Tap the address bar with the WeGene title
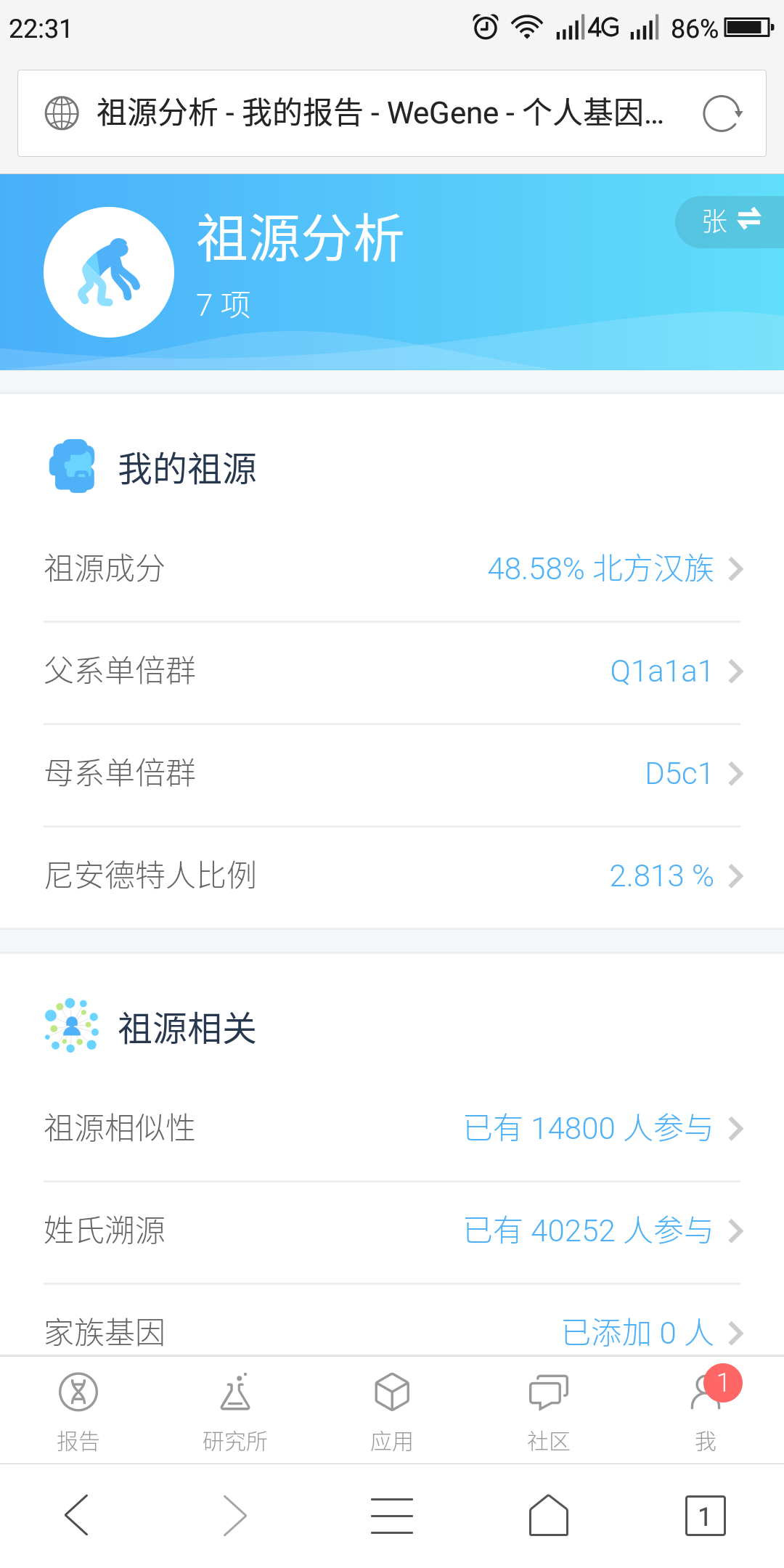The width and height of the screenshot is (784, 1568). point(392,113)
